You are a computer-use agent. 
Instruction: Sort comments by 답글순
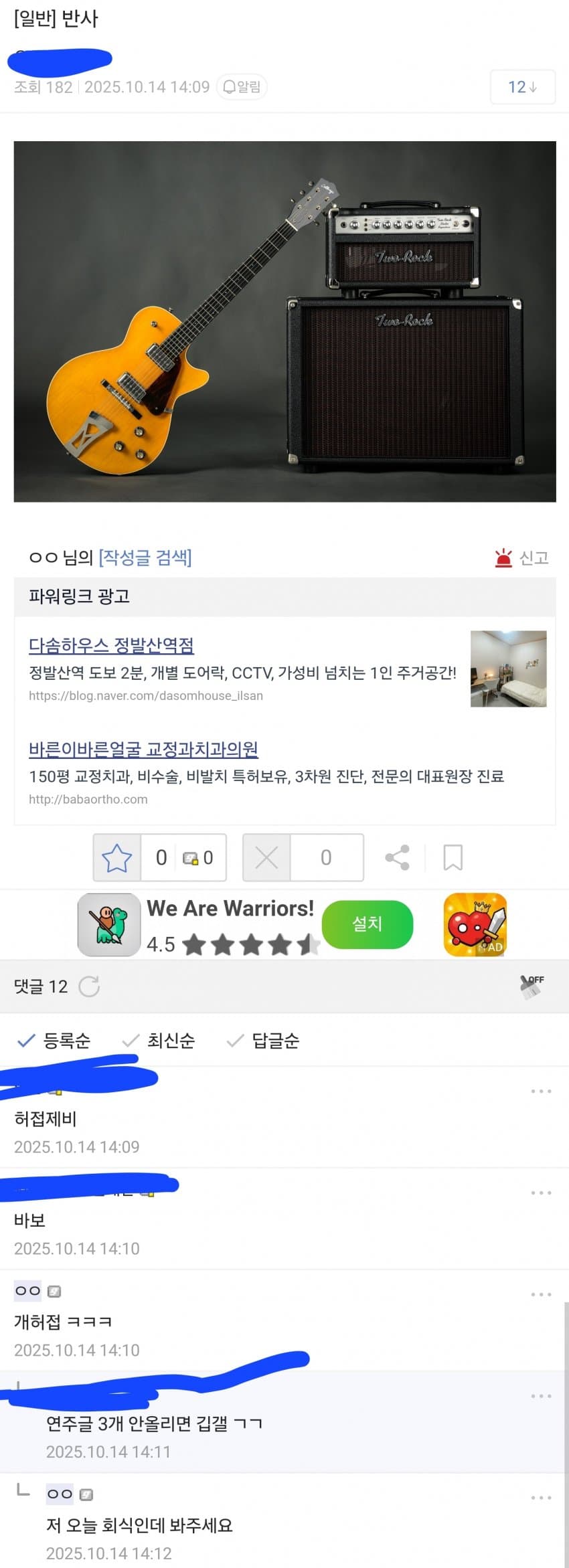click(x=264, y=1041)
